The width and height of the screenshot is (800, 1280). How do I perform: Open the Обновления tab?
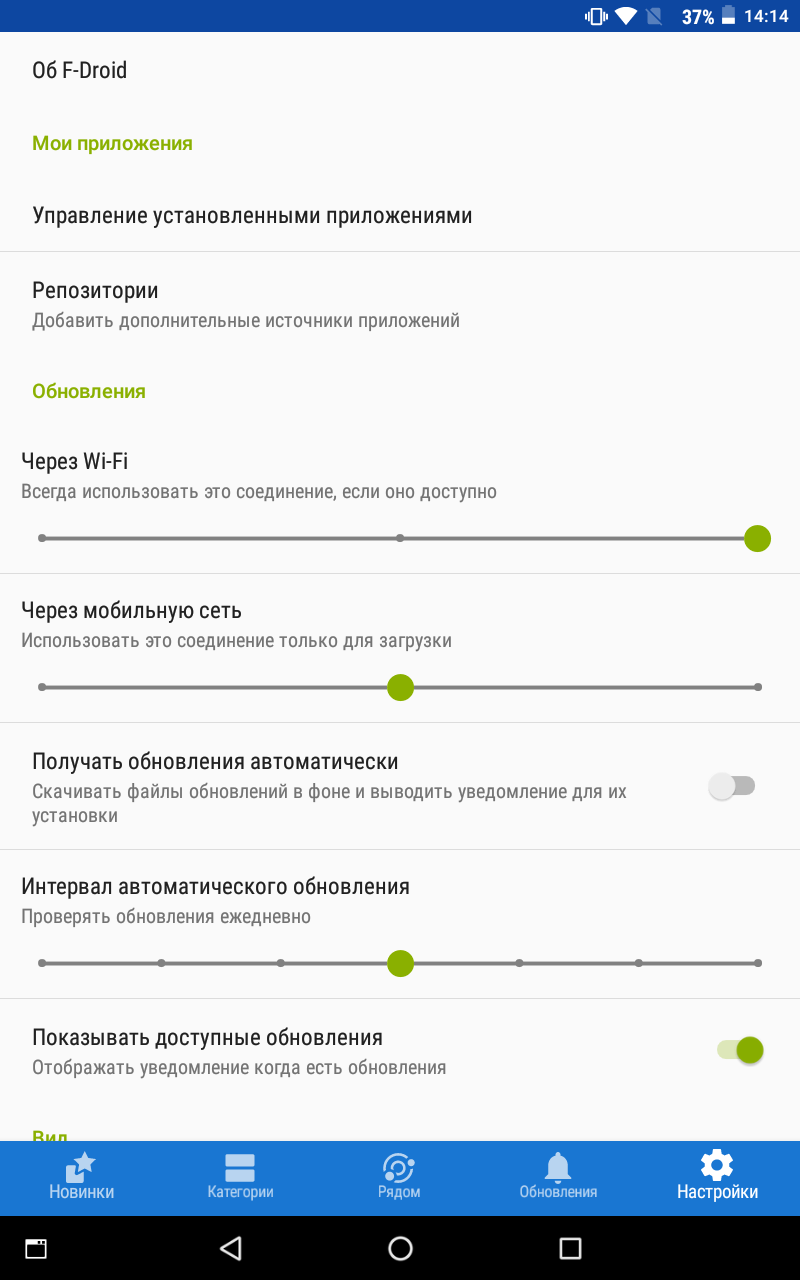(x=558, y=1177)
